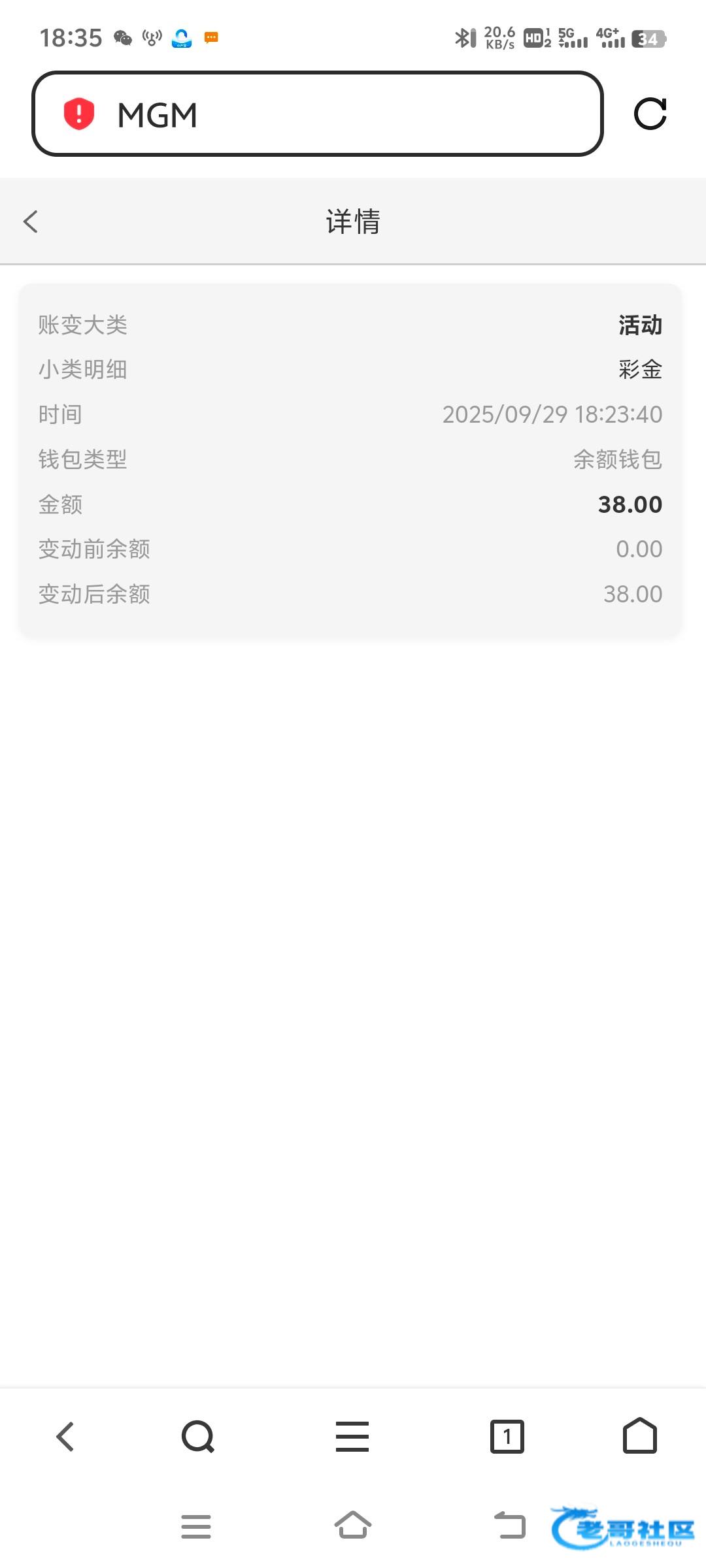This screenshot has height=1568, width=706.
Task: Open the red security shield warning
Action: (79, 114)
